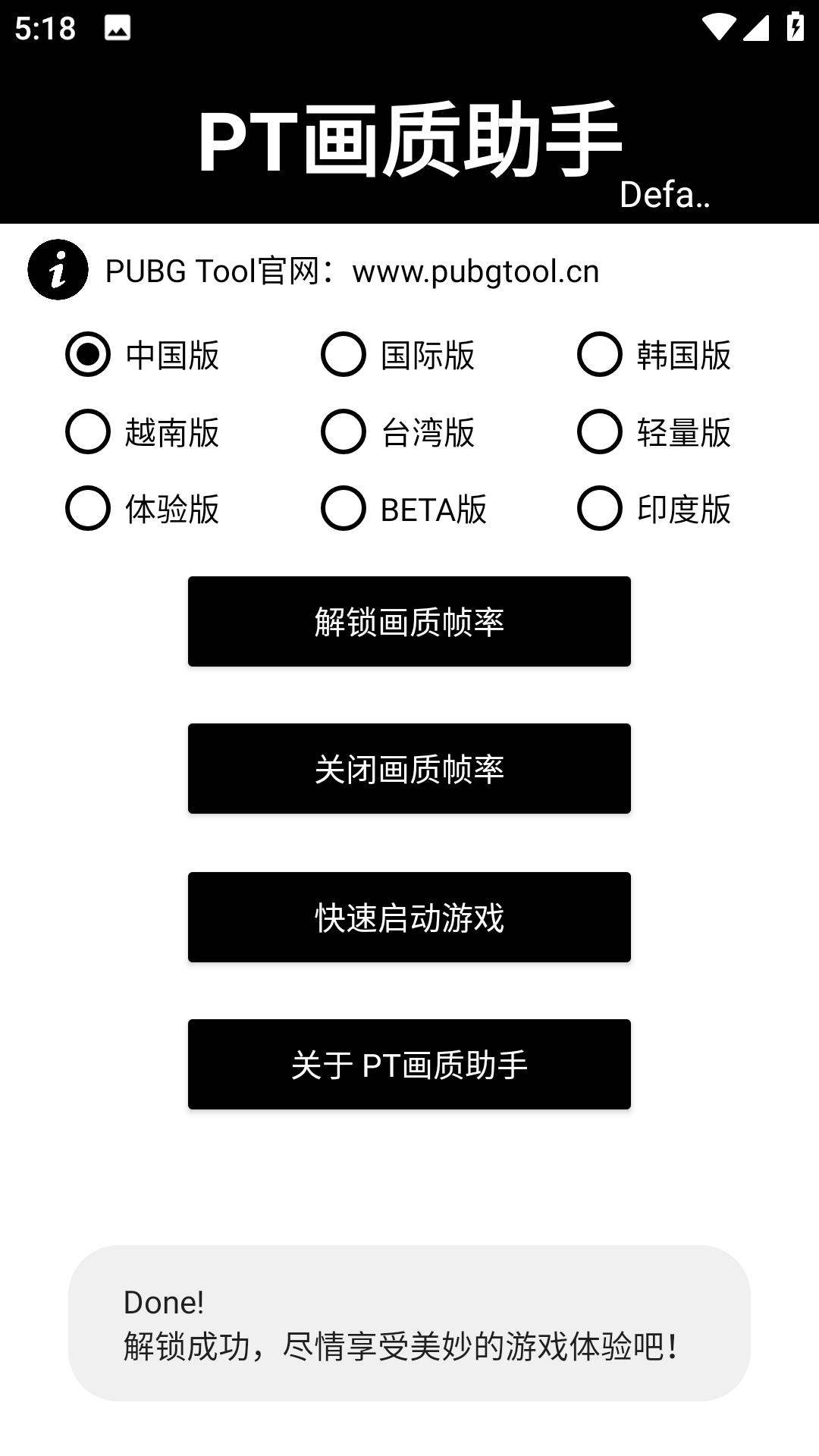The image size is (819, 1456).
Task: Open 关于 PT画质助手 page
Action: (409, 1065)
